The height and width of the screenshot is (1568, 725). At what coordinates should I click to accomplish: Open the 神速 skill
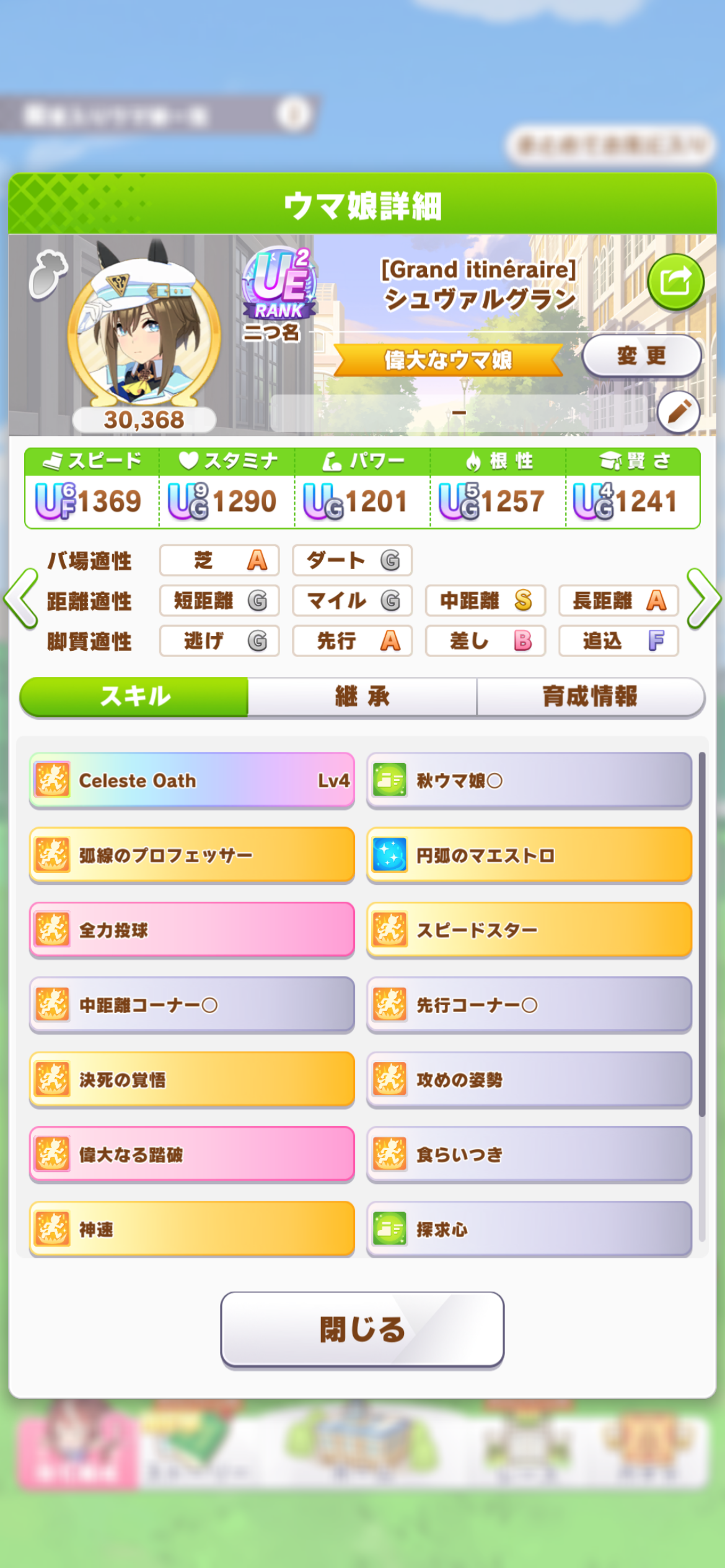(192, 1229)
